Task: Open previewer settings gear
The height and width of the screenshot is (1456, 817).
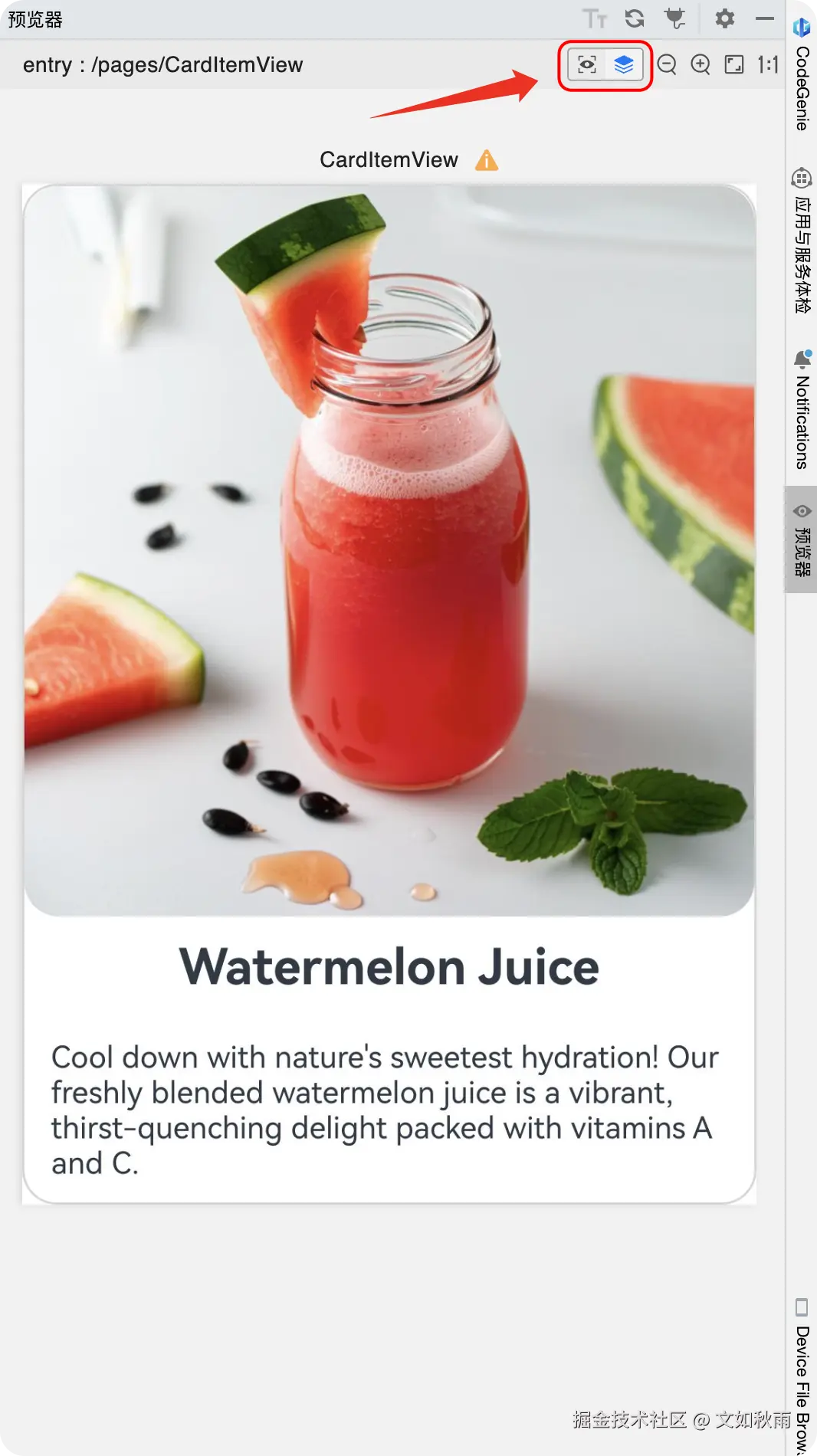Action: click(724, 18)
